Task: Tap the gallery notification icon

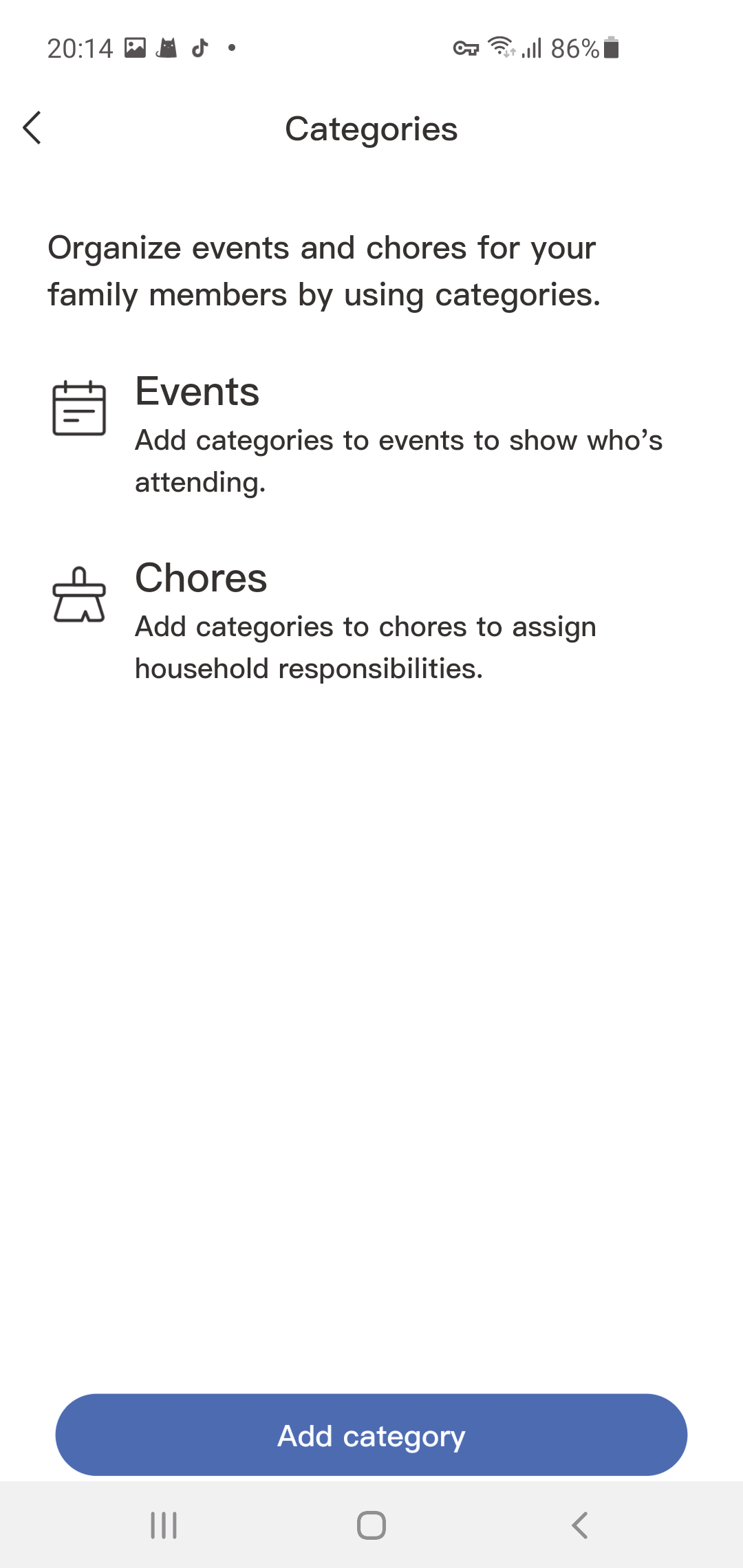Action: (x=135, y=47)
